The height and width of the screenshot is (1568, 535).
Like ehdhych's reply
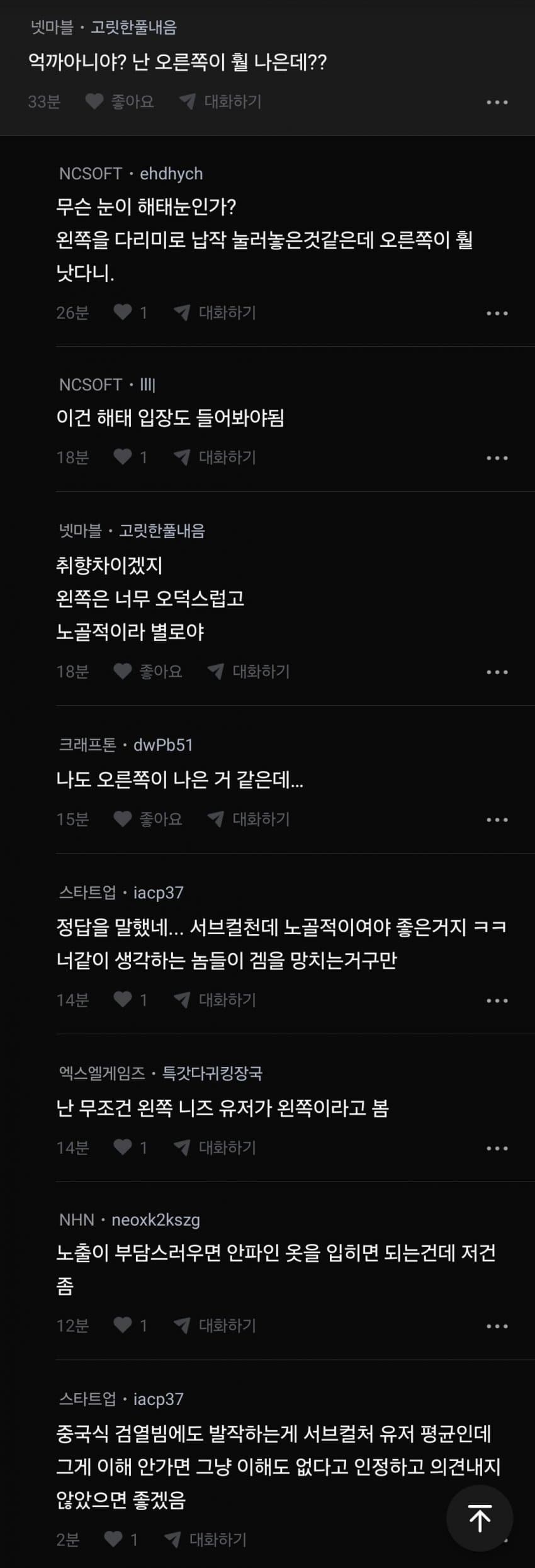click(123, 312)
